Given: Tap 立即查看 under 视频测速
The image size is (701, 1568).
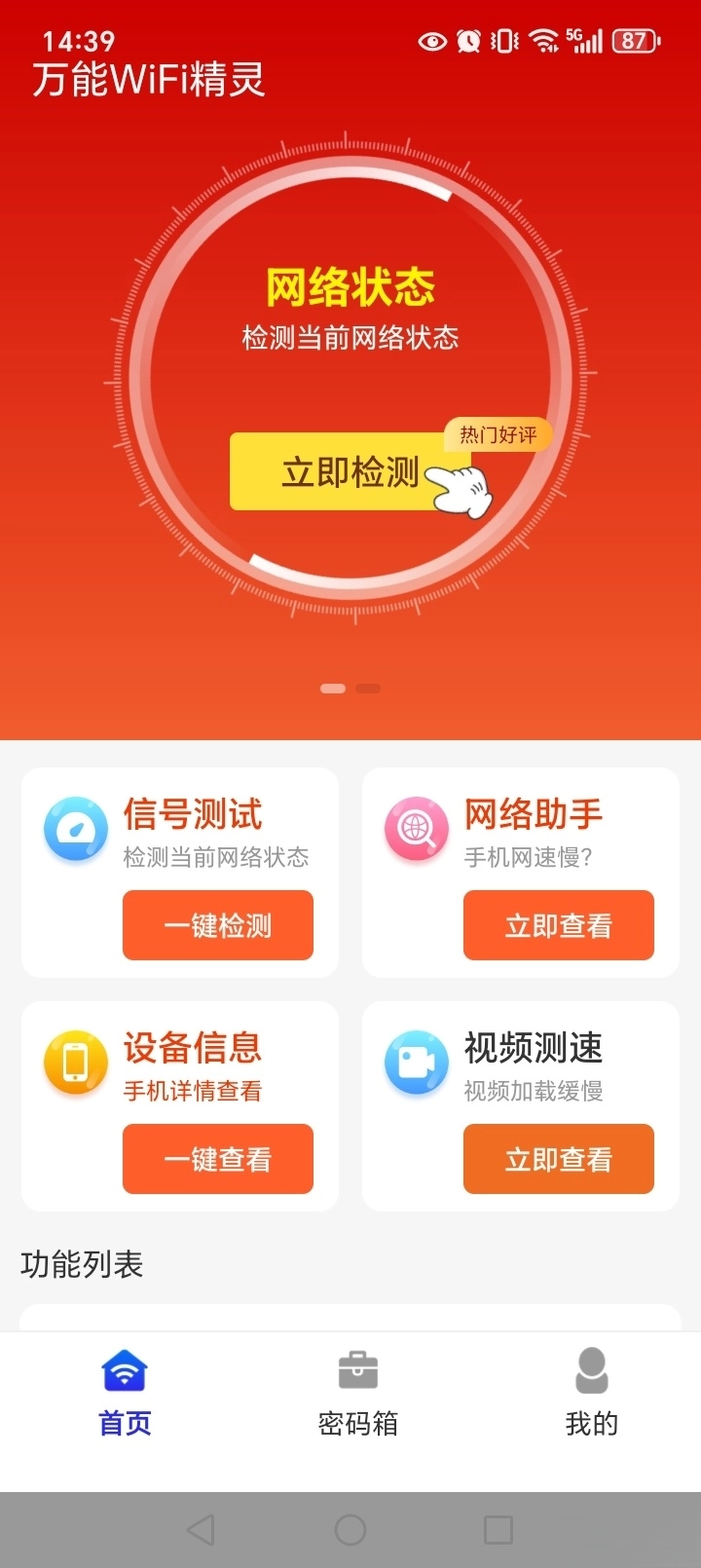Looking at the screenshot, I should tap(558, 1159).
